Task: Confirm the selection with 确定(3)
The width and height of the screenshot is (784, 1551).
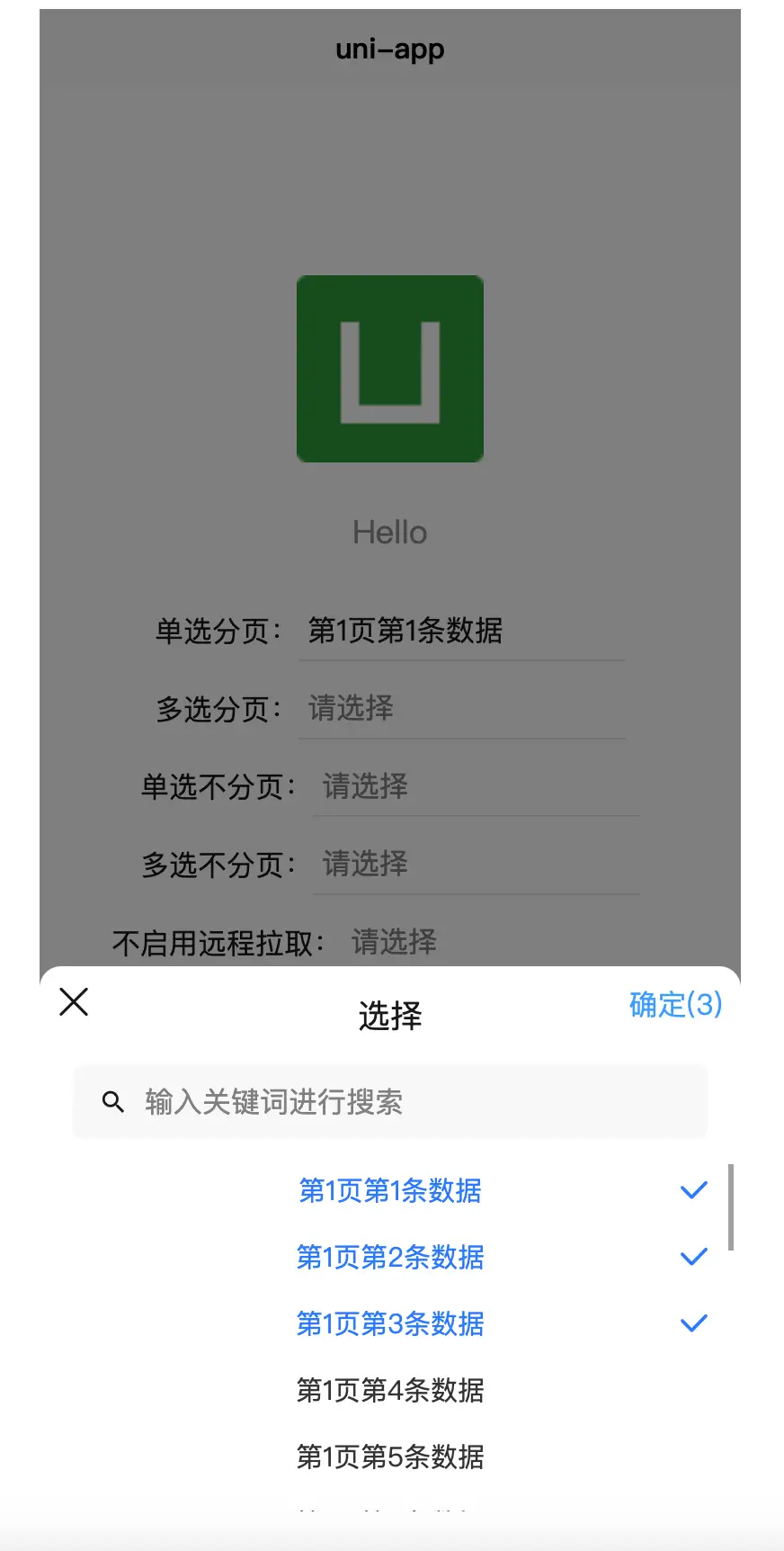Action: point(675,1004)
